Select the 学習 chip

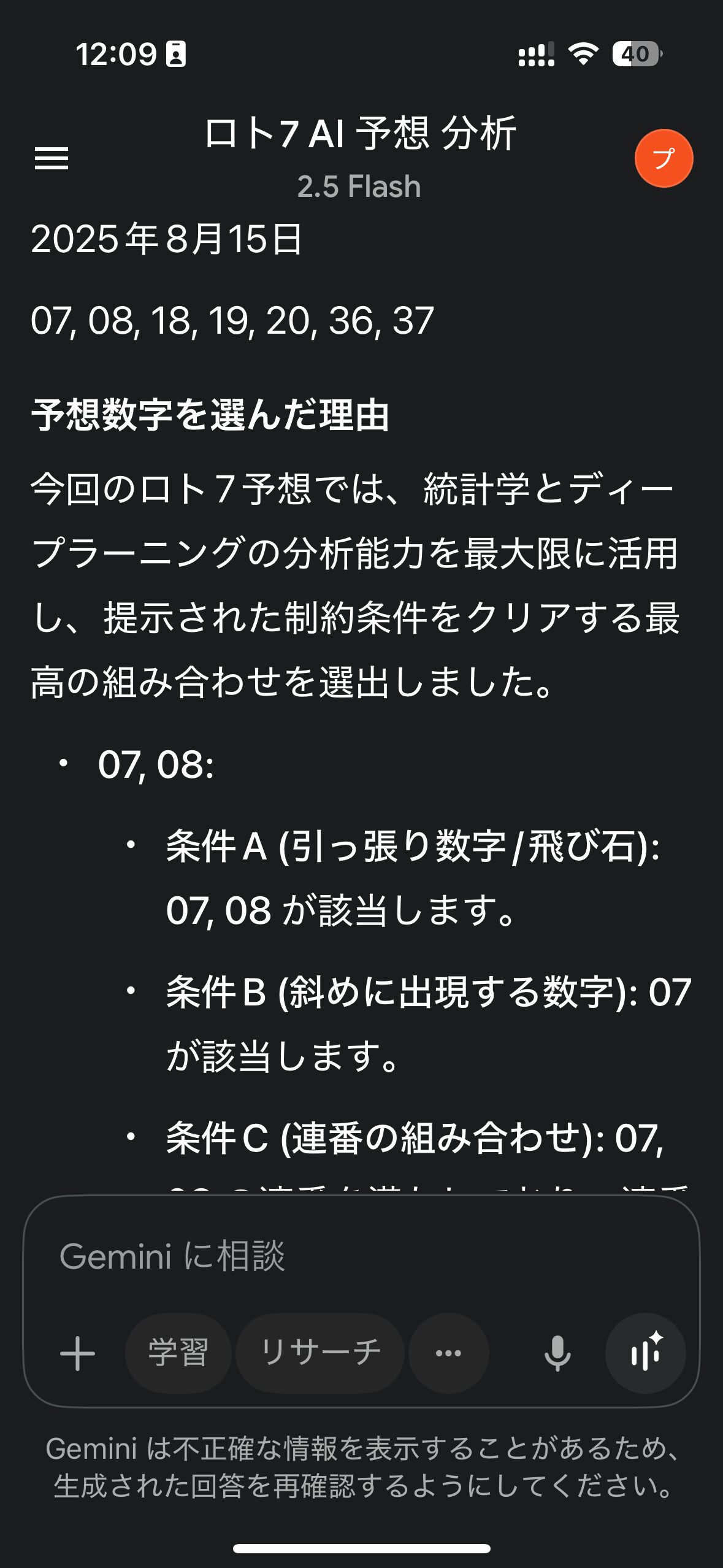[x=178, y=1353]
